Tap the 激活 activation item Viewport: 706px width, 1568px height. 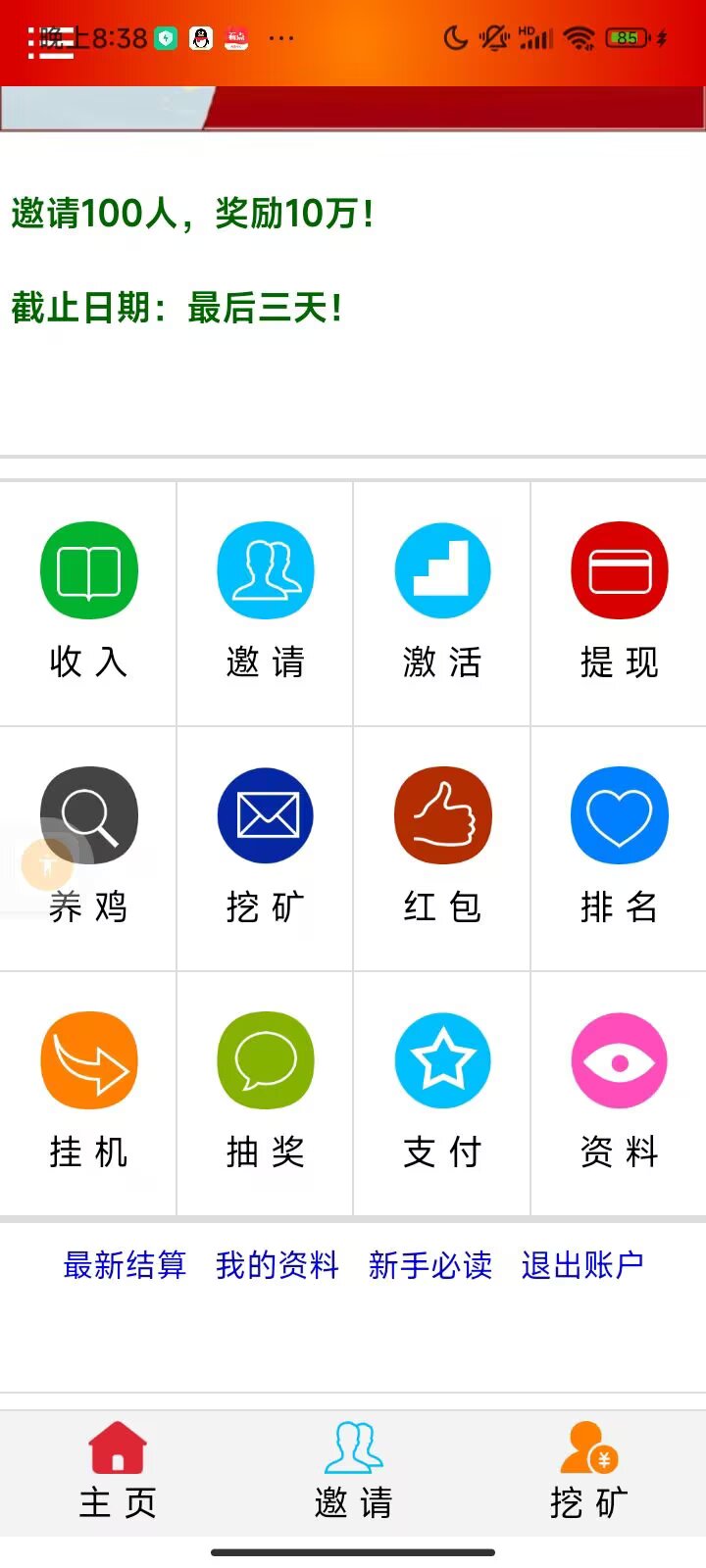tap(442, 600)
